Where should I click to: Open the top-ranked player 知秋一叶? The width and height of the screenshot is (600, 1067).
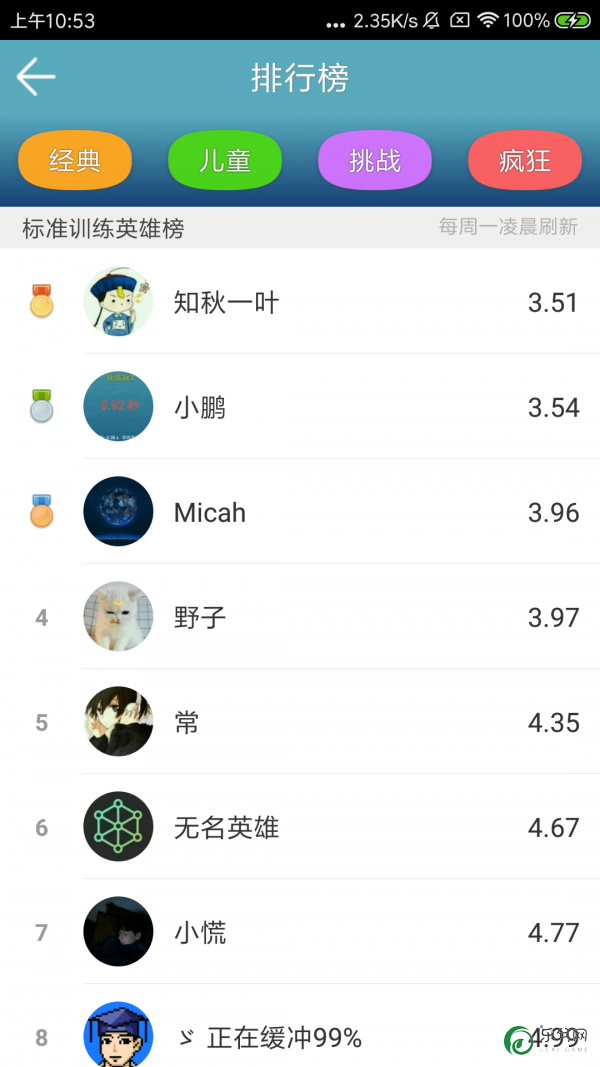pyautogui.click(x=300, y=301)
